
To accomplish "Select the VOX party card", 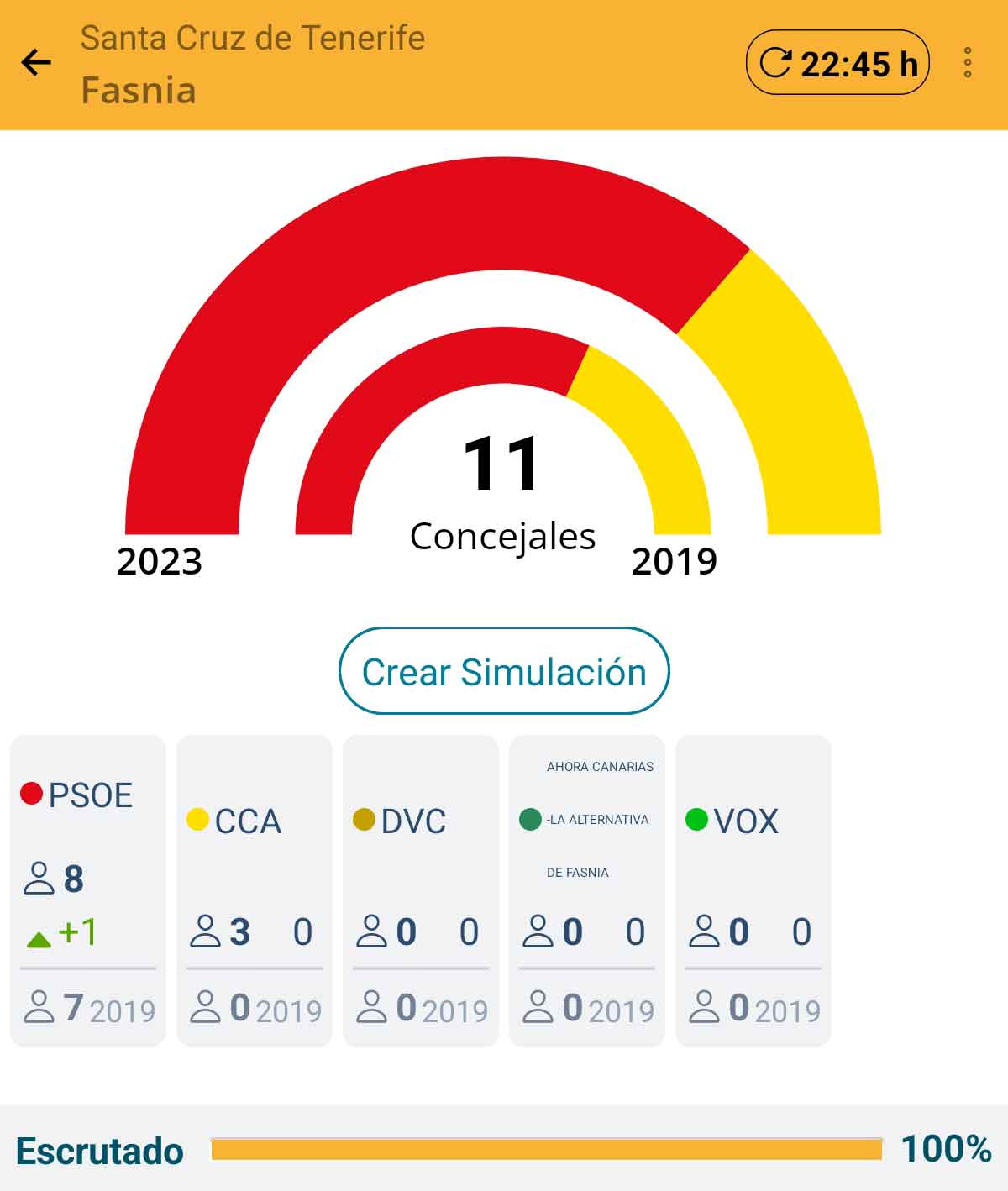I will point(753,891).
